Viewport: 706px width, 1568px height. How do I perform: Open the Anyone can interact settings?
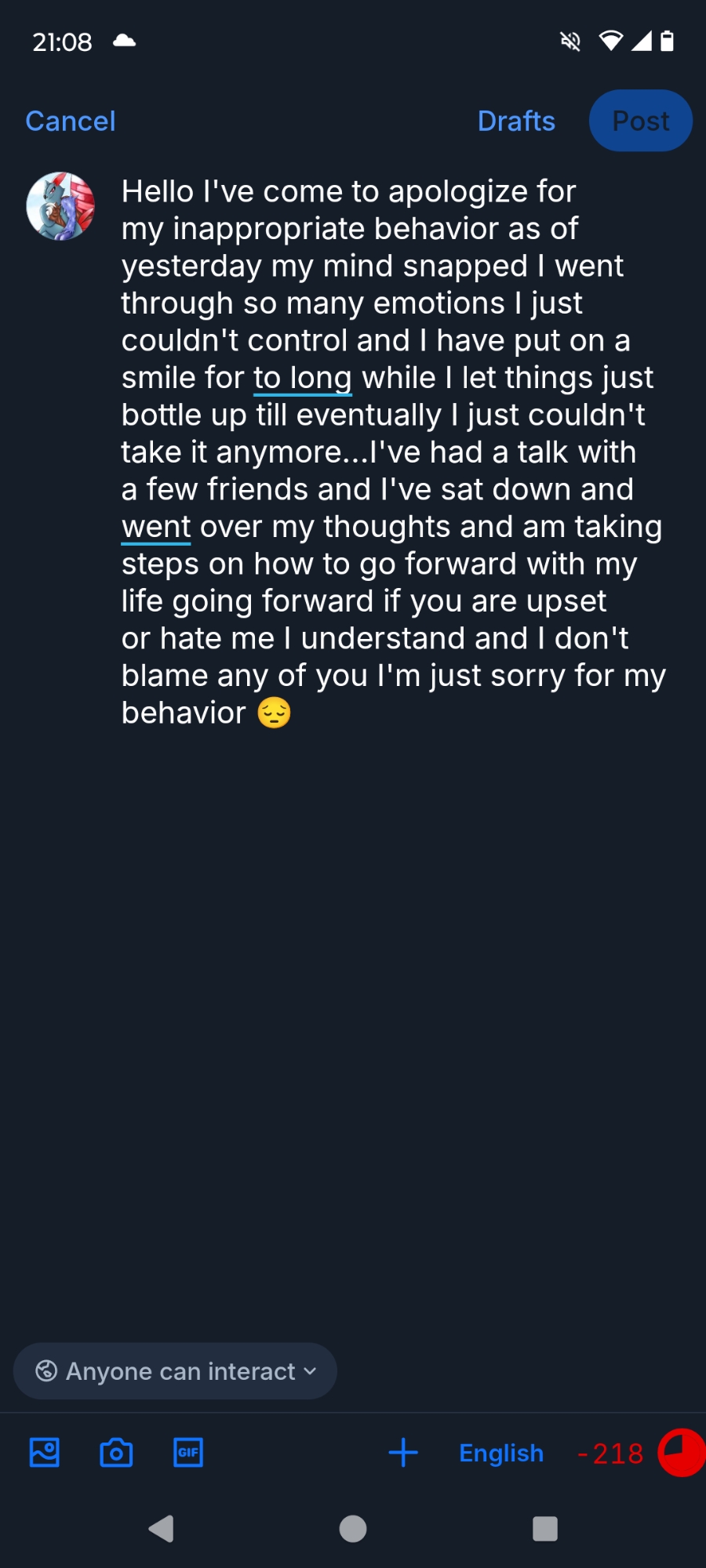click(175, 1371)
